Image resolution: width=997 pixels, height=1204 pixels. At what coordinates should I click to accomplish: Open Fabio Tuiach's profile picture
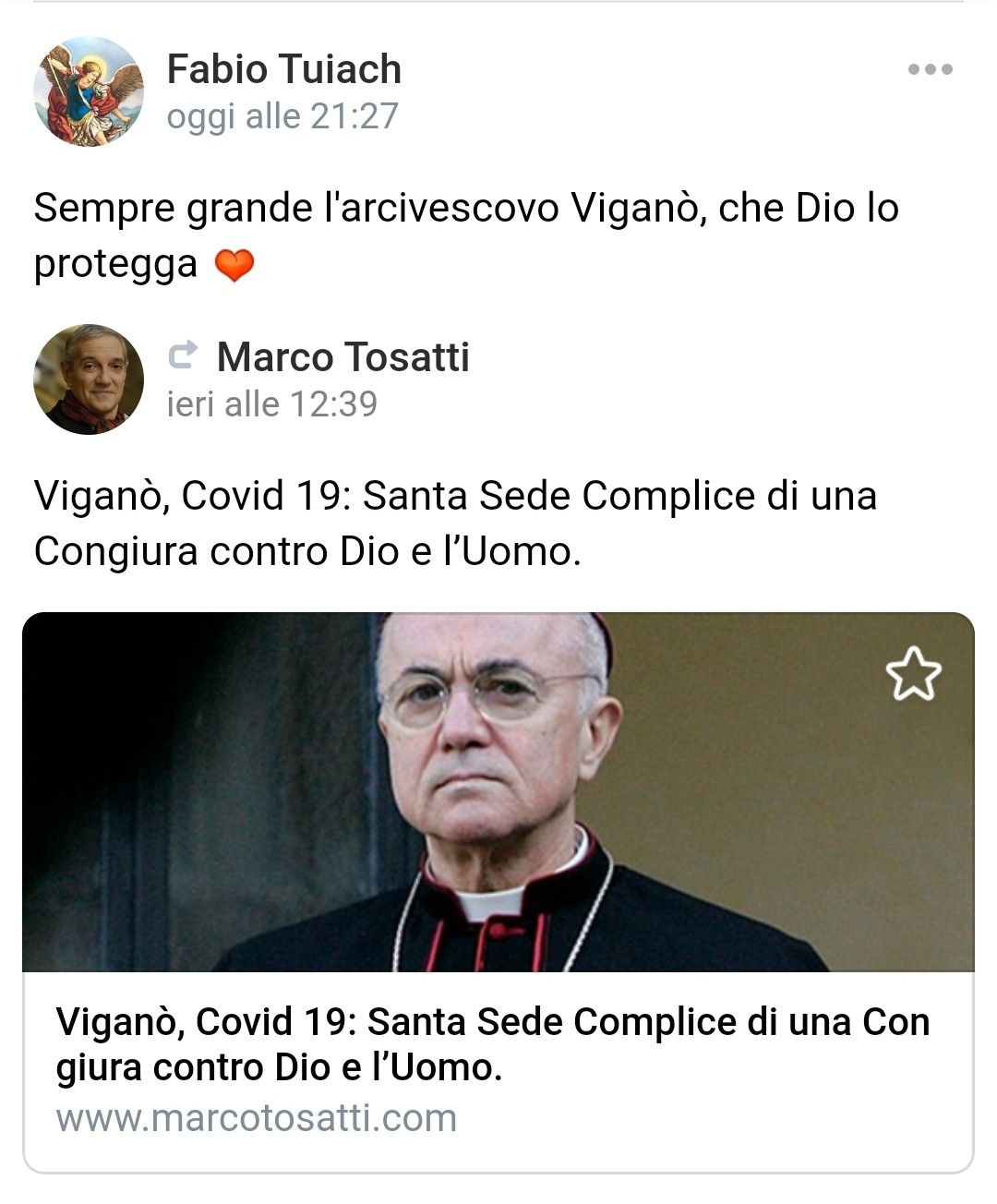(x=89, y=91)
